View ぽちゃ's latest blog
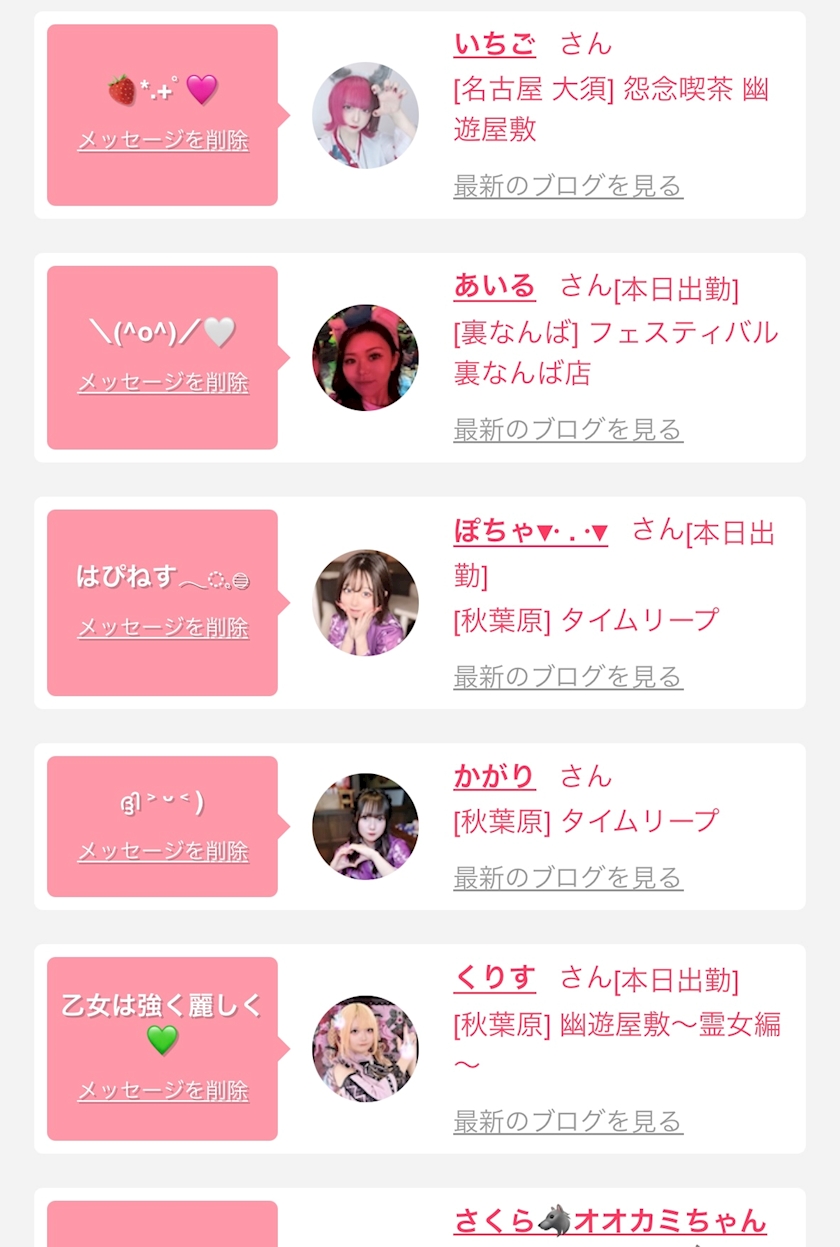This screenshot has height=1247, width=840. [x=568, y=676]
